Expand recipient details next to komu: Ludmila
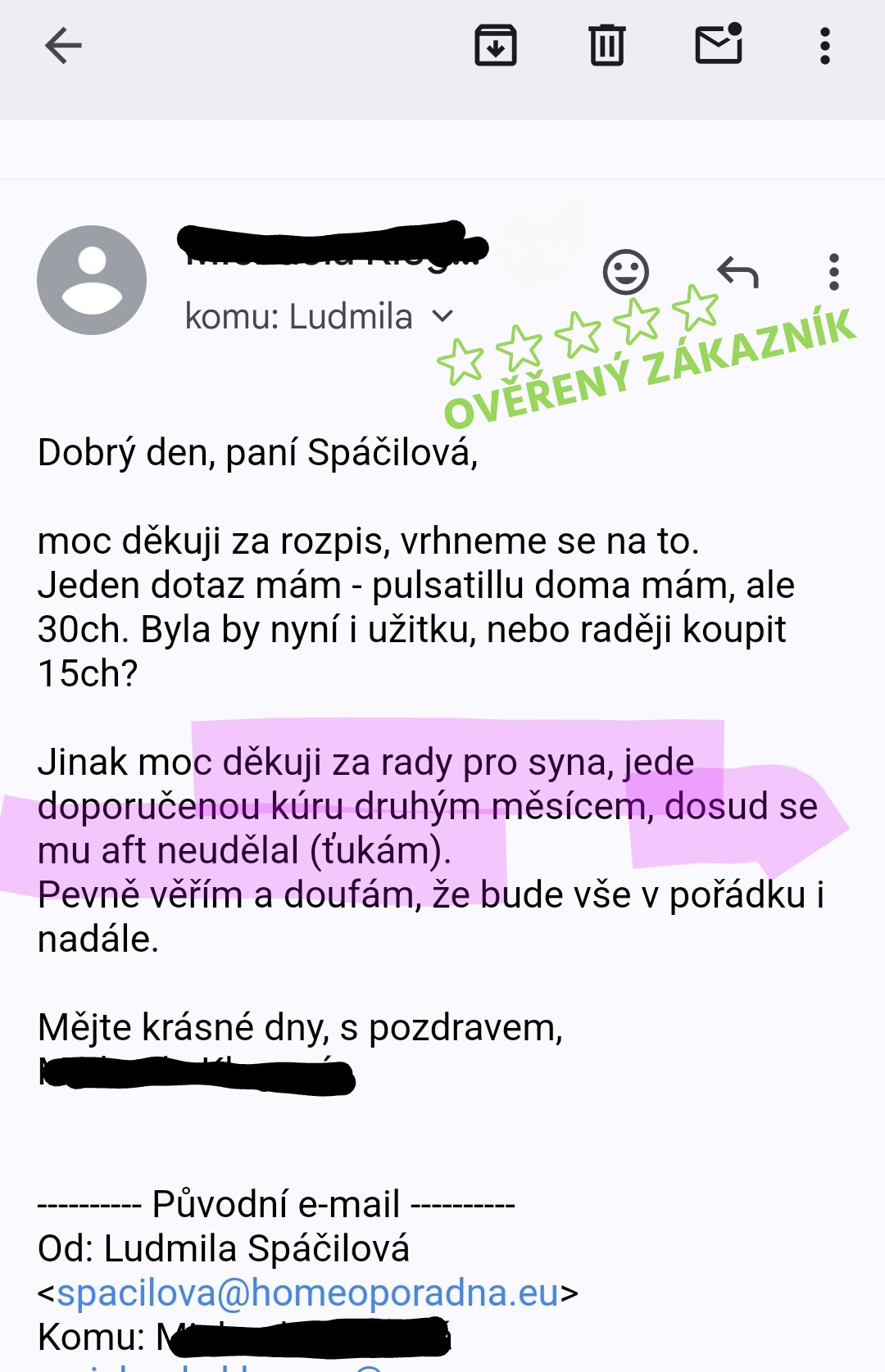Screen dimensions: 885x1372 [x=442, y=316]
